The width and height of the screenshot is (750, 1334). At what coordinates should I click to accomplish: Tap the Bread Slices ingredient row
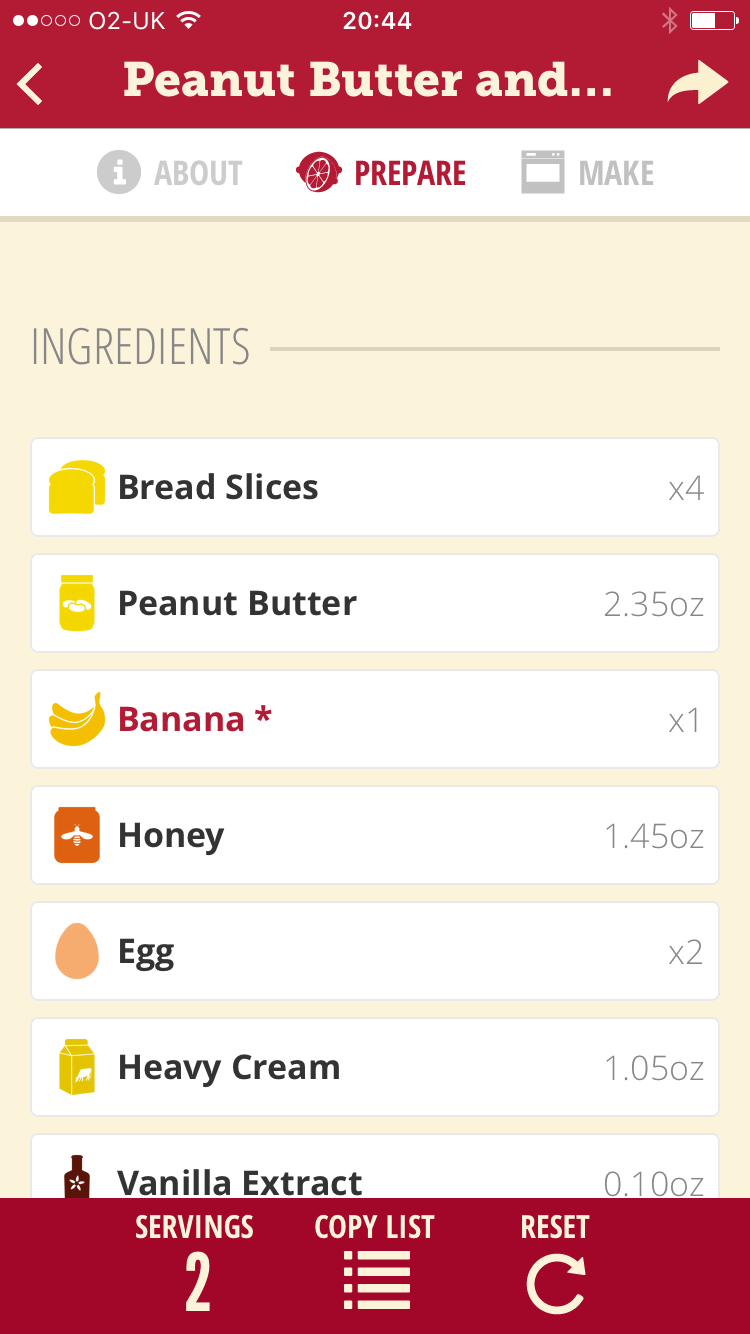(375, 487)
